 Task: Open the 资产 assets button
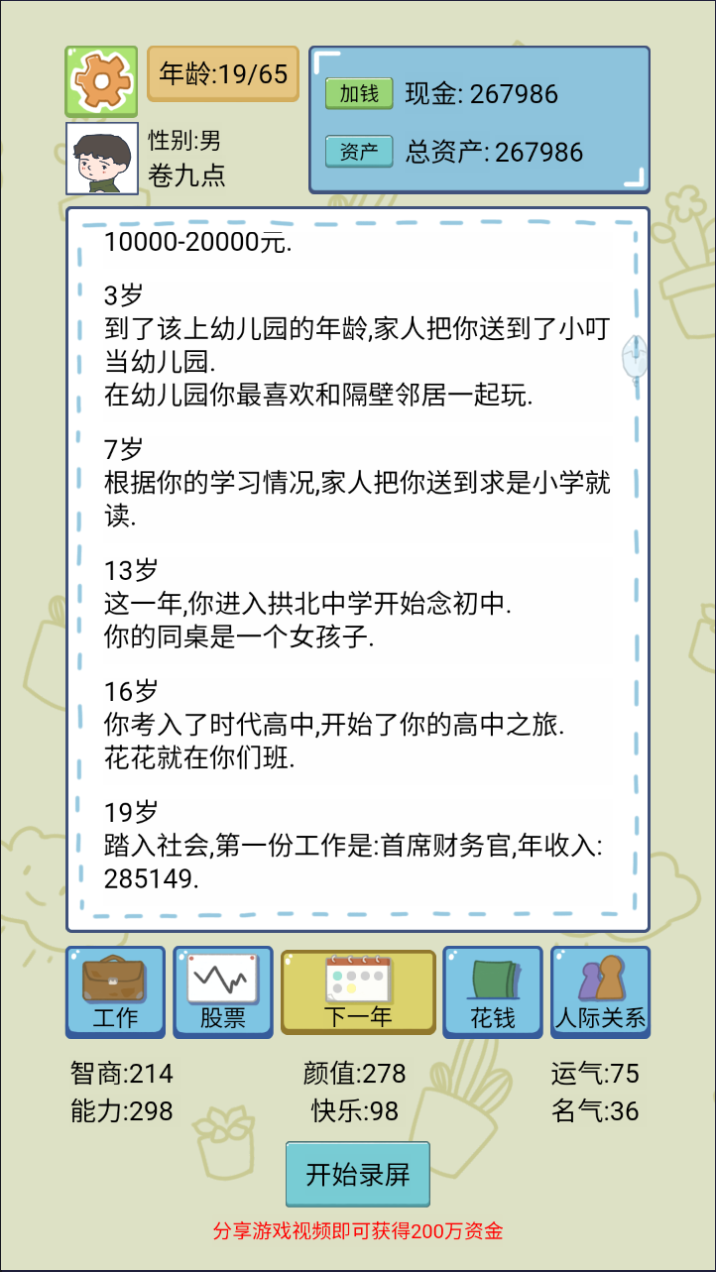pyautogui.click(x=358, y=152)
